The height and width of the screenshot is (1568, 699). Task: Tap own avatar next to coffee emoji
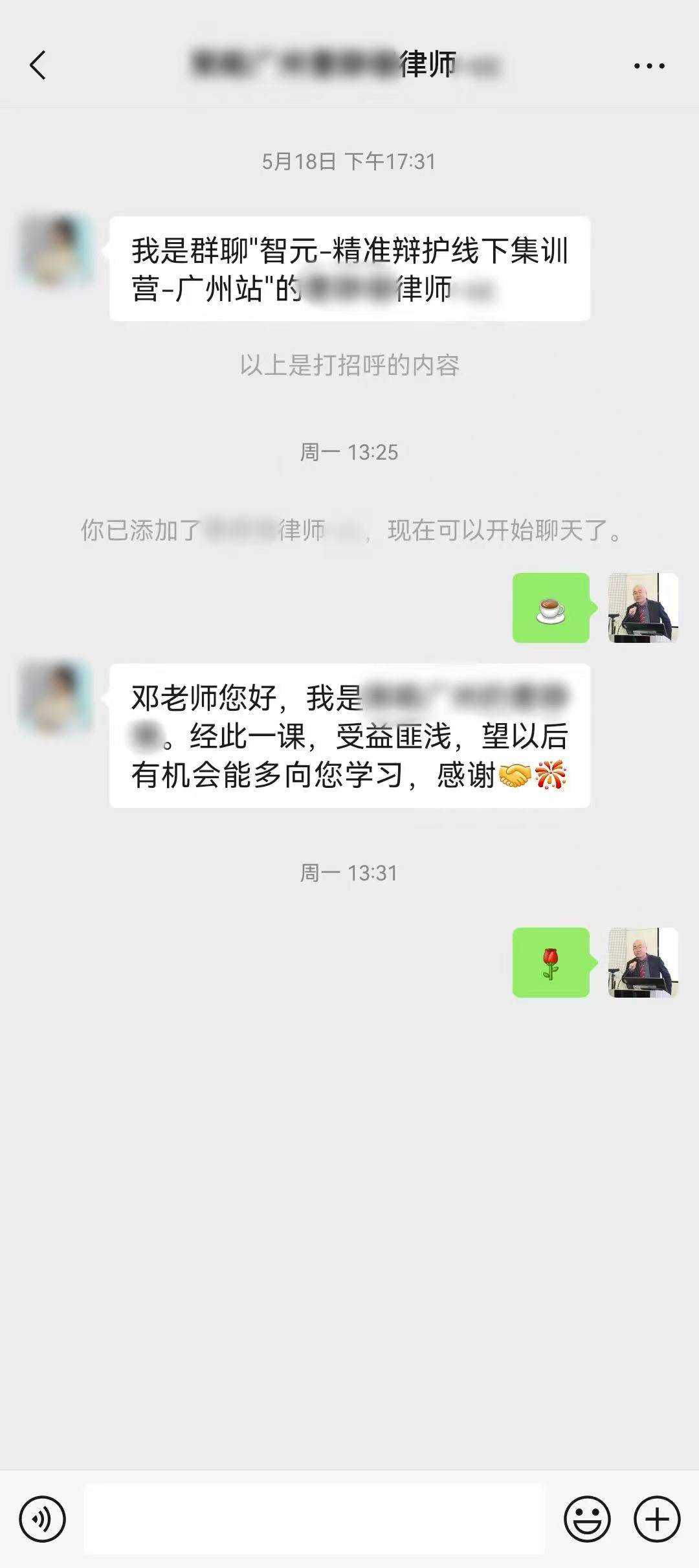pyautogui.click(x=643, y=608)
